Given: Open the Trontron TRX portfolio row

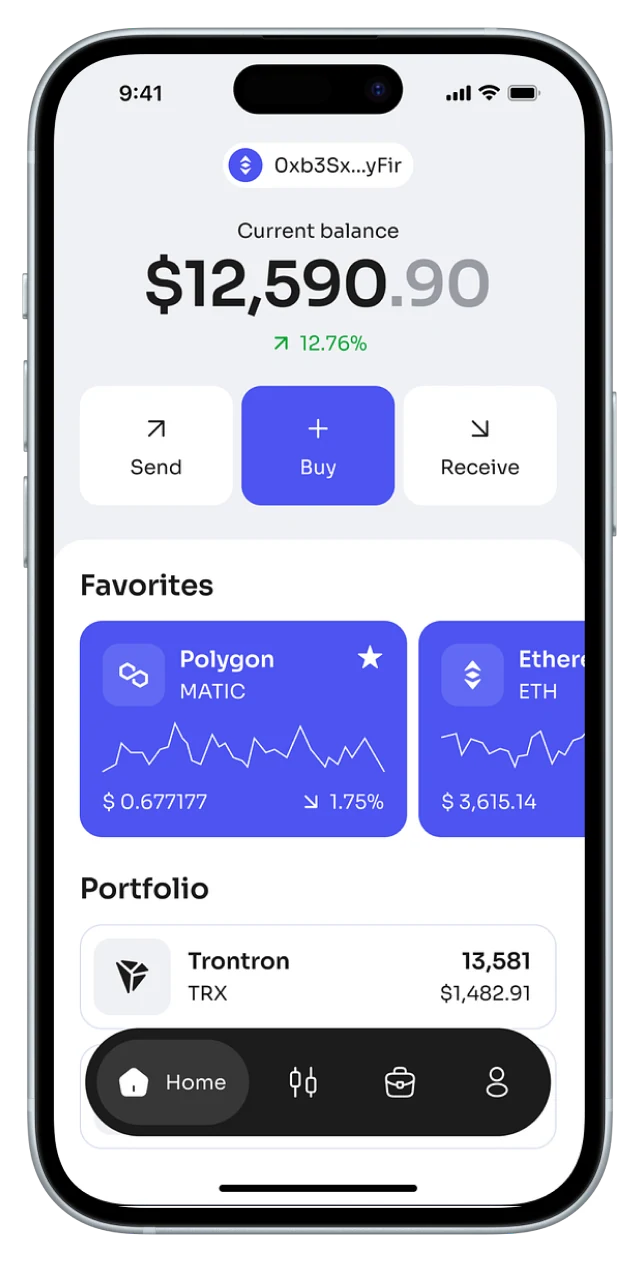Looking at the screenshot, I should click(x=318, y=976).
